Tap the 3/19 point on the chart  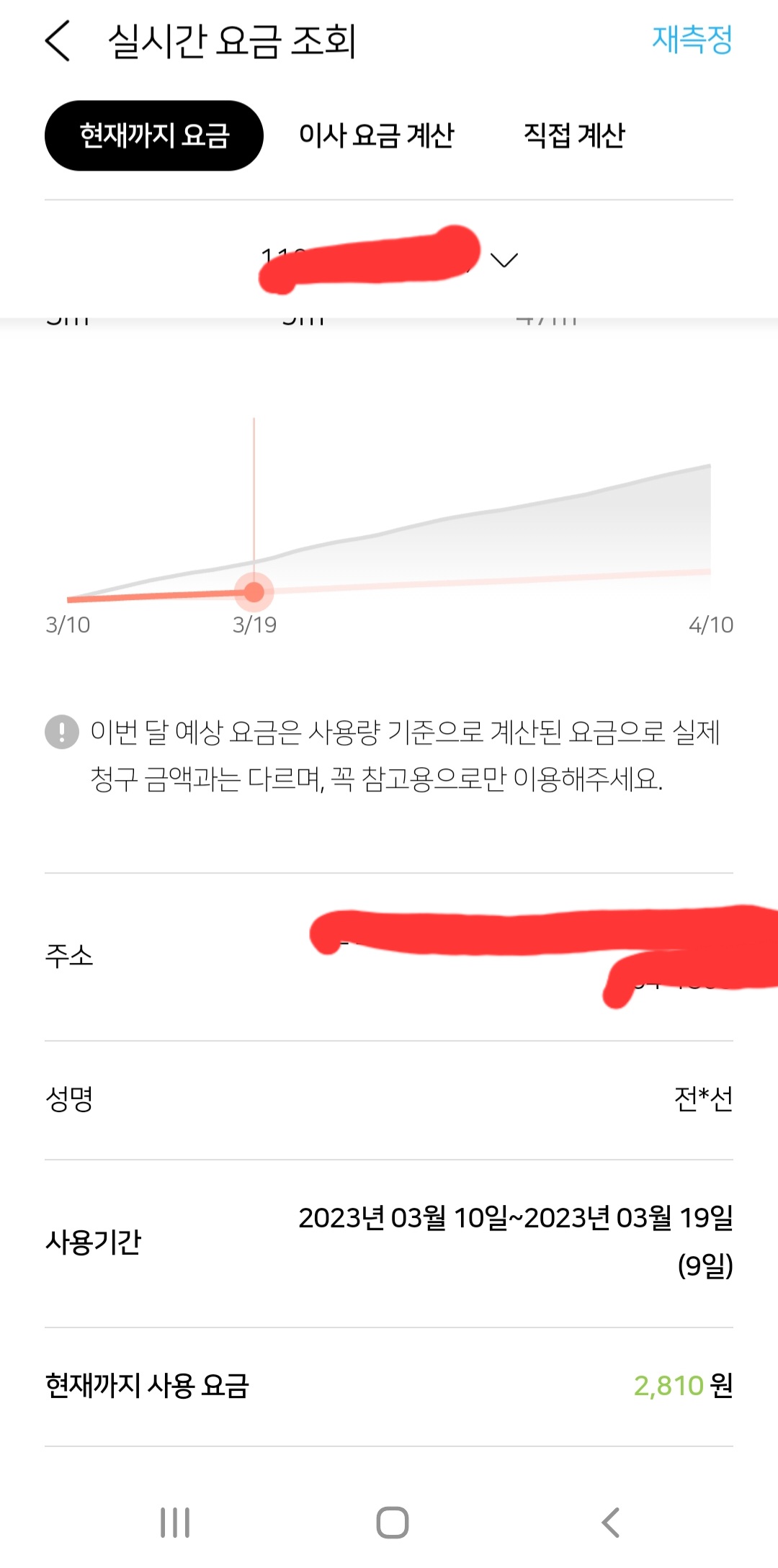pyautogui.click(x=254, y=592)
